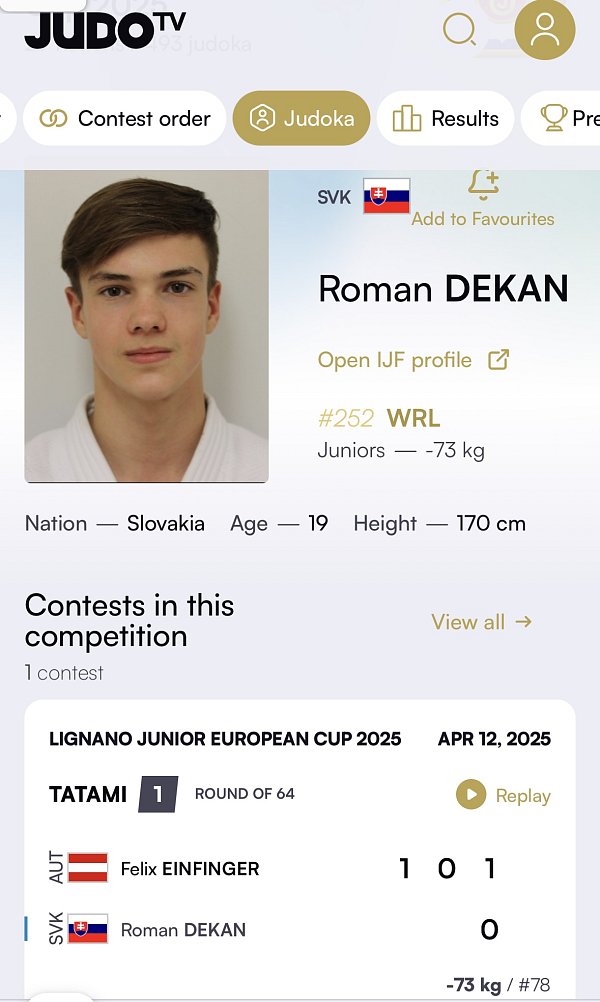
Task: Go to the JudoTV home logo
Action: [105, 30]
